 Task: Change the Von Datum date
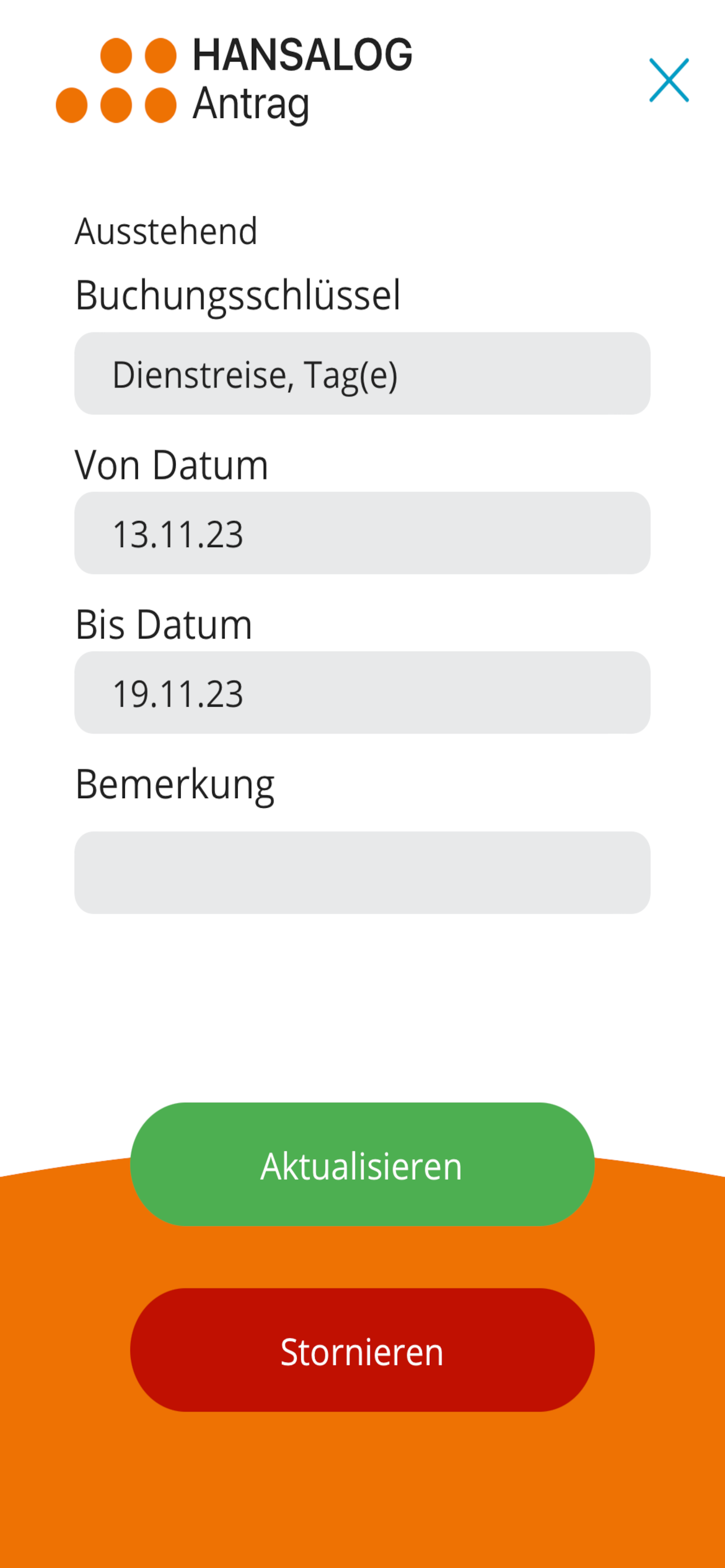click(362, 533)
